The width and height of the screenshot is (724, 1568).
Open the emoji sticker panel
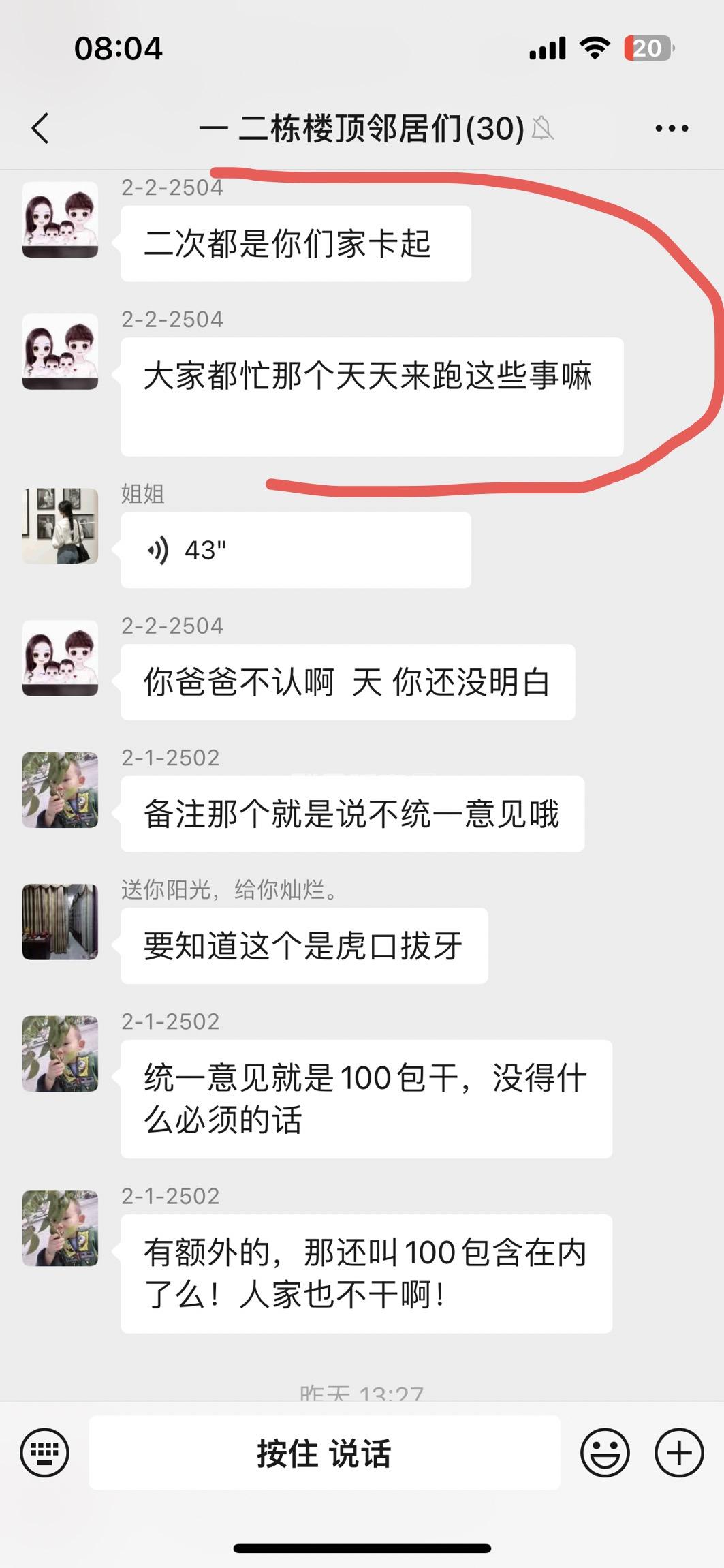point(604,1453)
